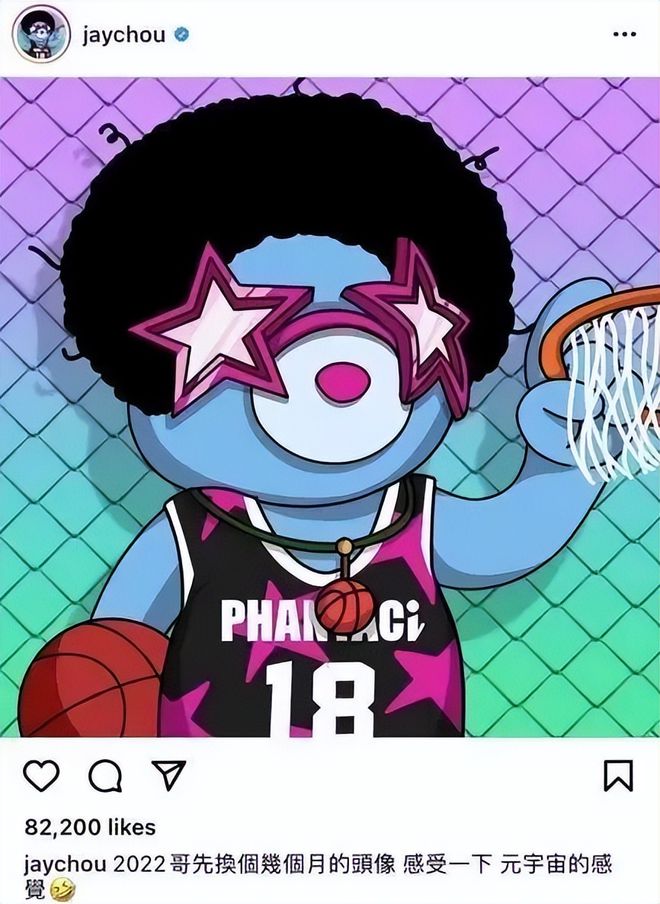This screenshot has width=660, height=904.
Task: Like jaychou's post with the heart icon
Action: click(41, 776)
